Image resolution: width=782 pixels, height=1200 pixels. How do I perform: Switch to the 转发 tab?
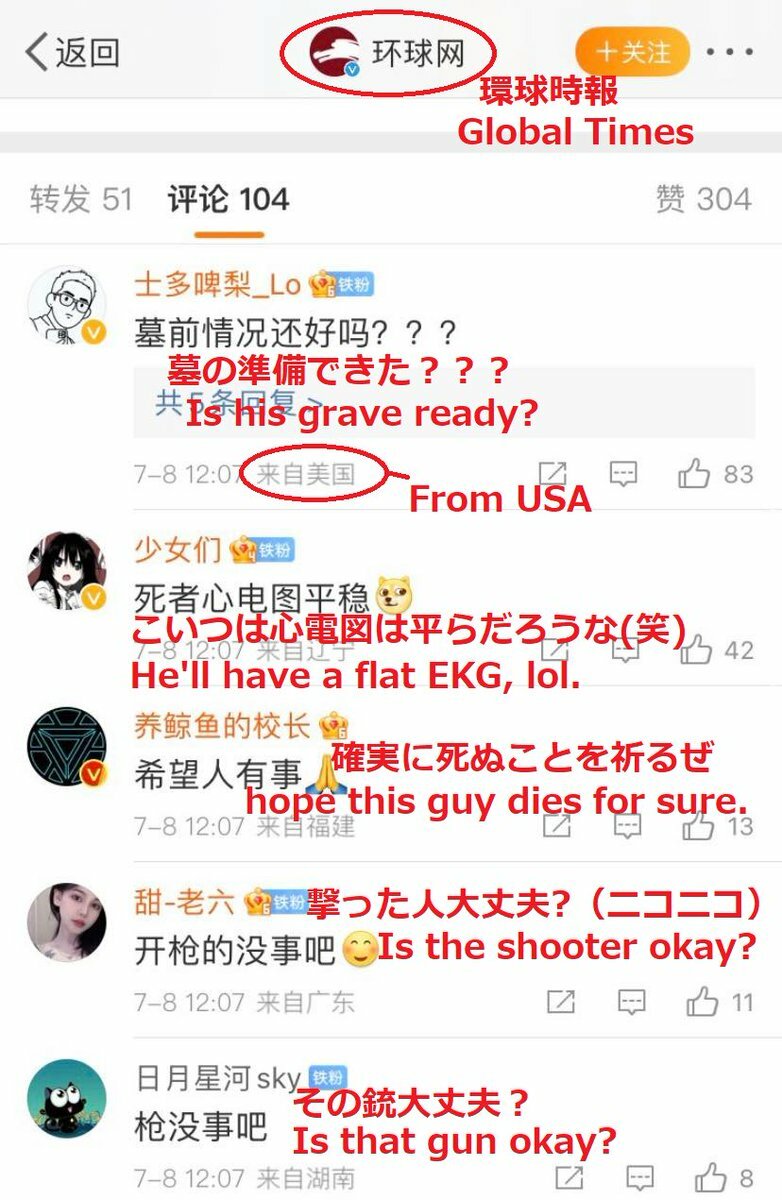coord(80,199)
